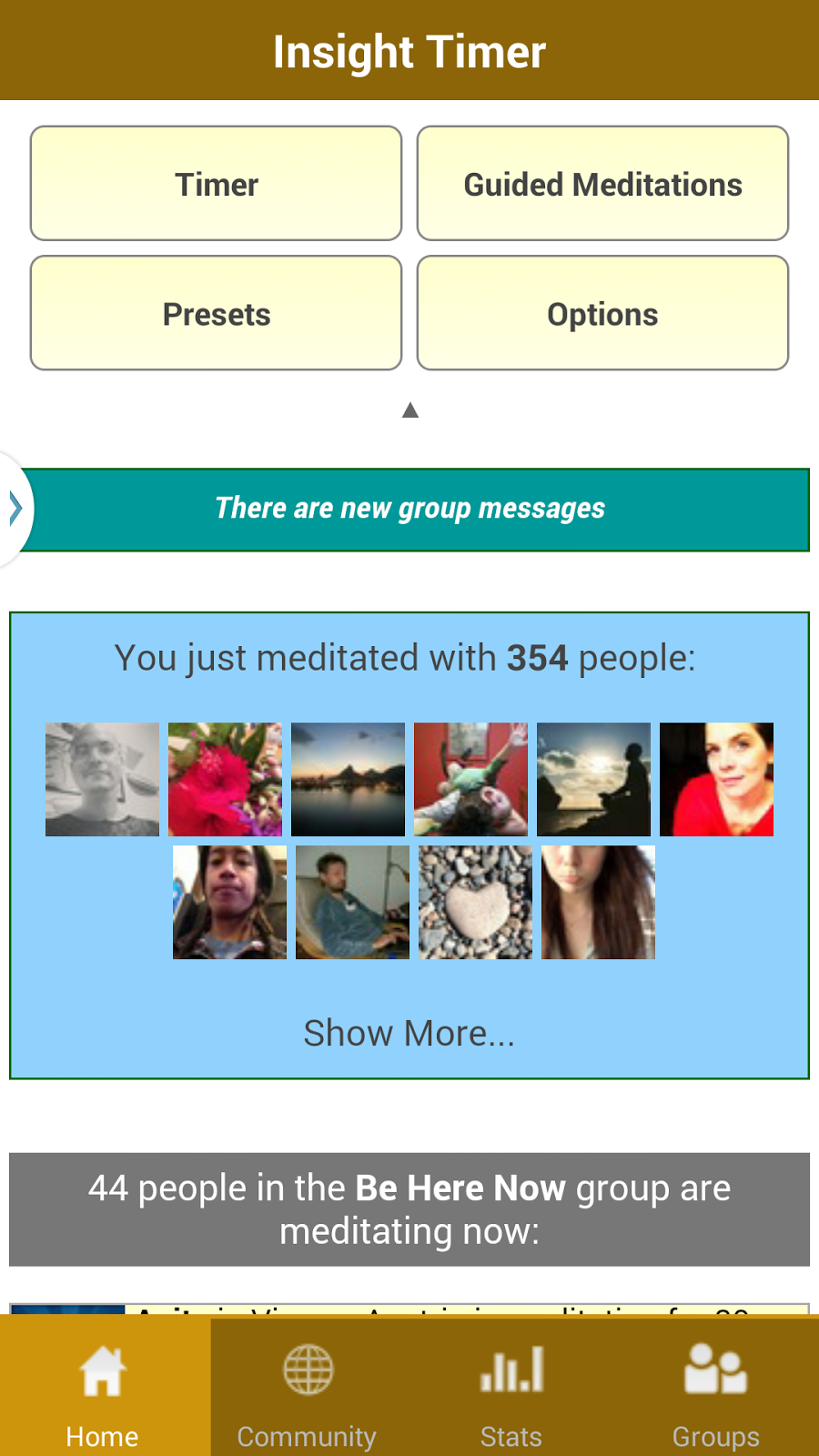Open the Options button
The height and width of the screenshot is (1456, 819).
(x=602, y=314)
